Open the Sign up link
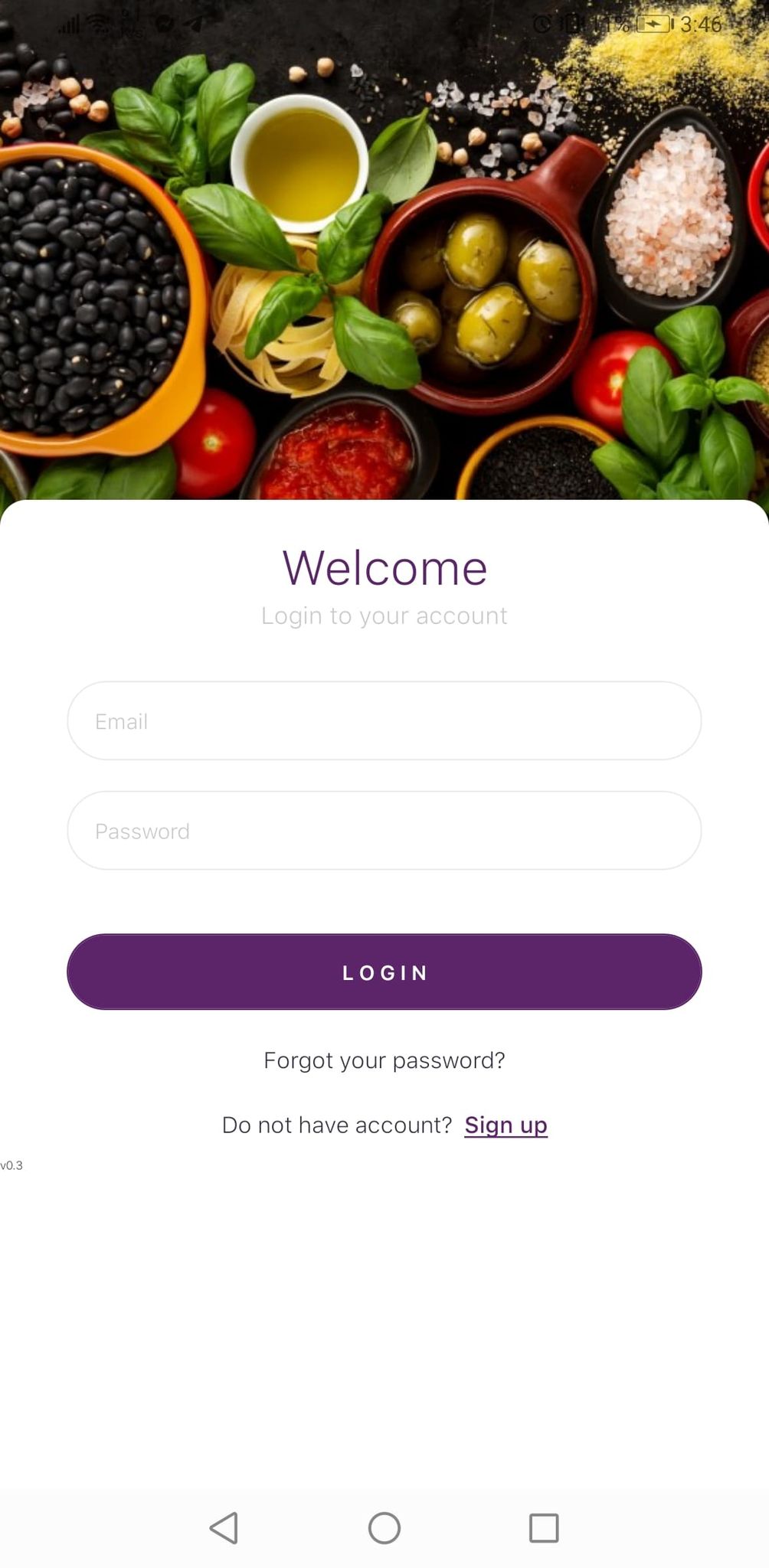This screenshot has height=1568, width=769. point(506,1125)
